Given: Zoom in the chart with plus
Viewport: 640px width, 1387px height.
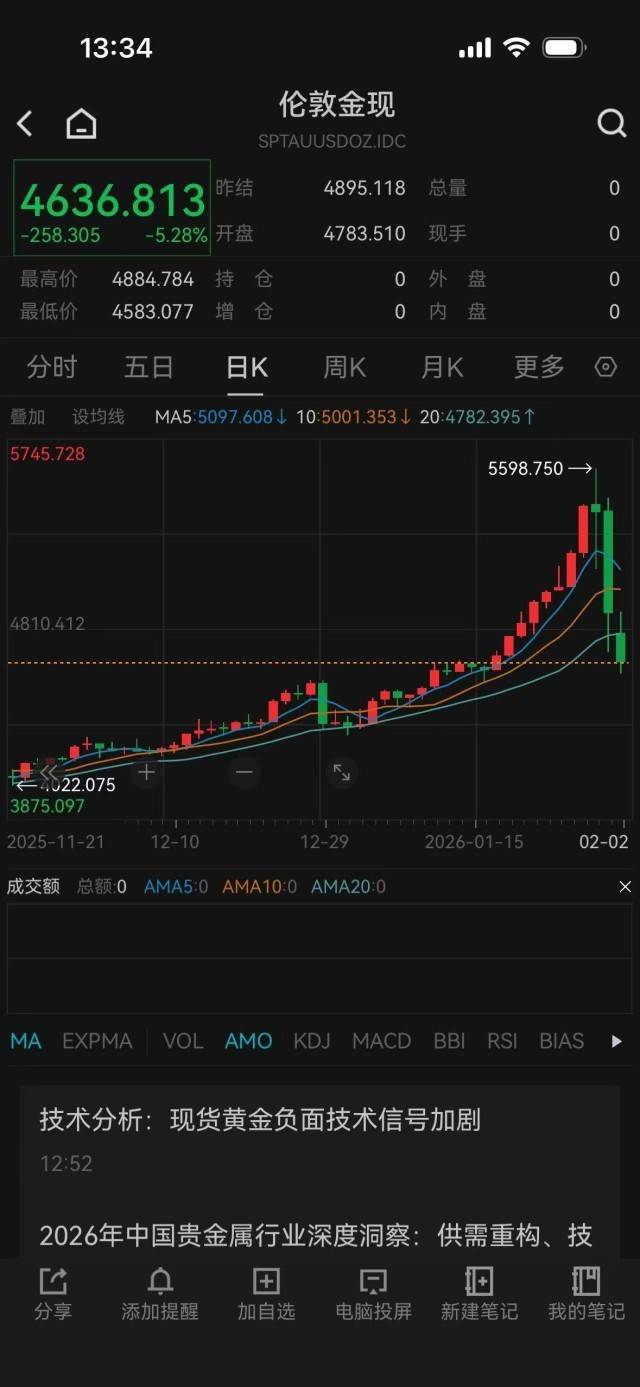Looking at the screenshot, I should [146, 772].
